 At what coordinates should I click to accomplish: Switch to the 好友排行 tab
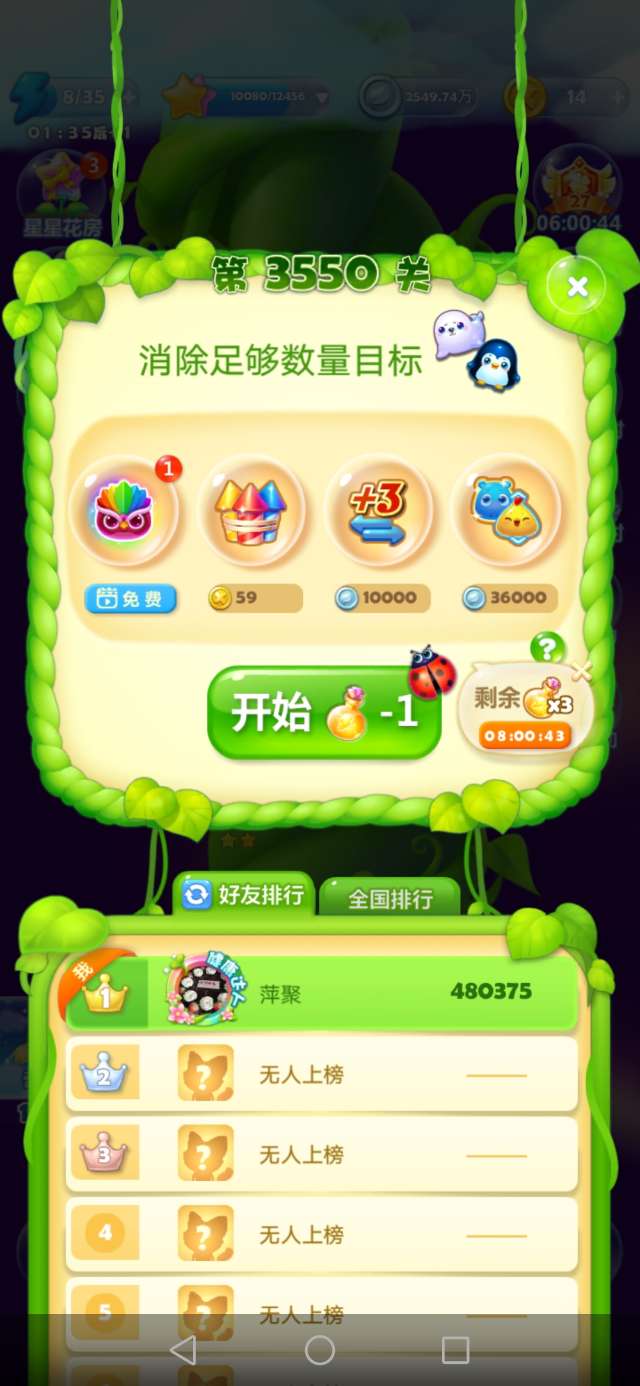[x=244, y=894]
